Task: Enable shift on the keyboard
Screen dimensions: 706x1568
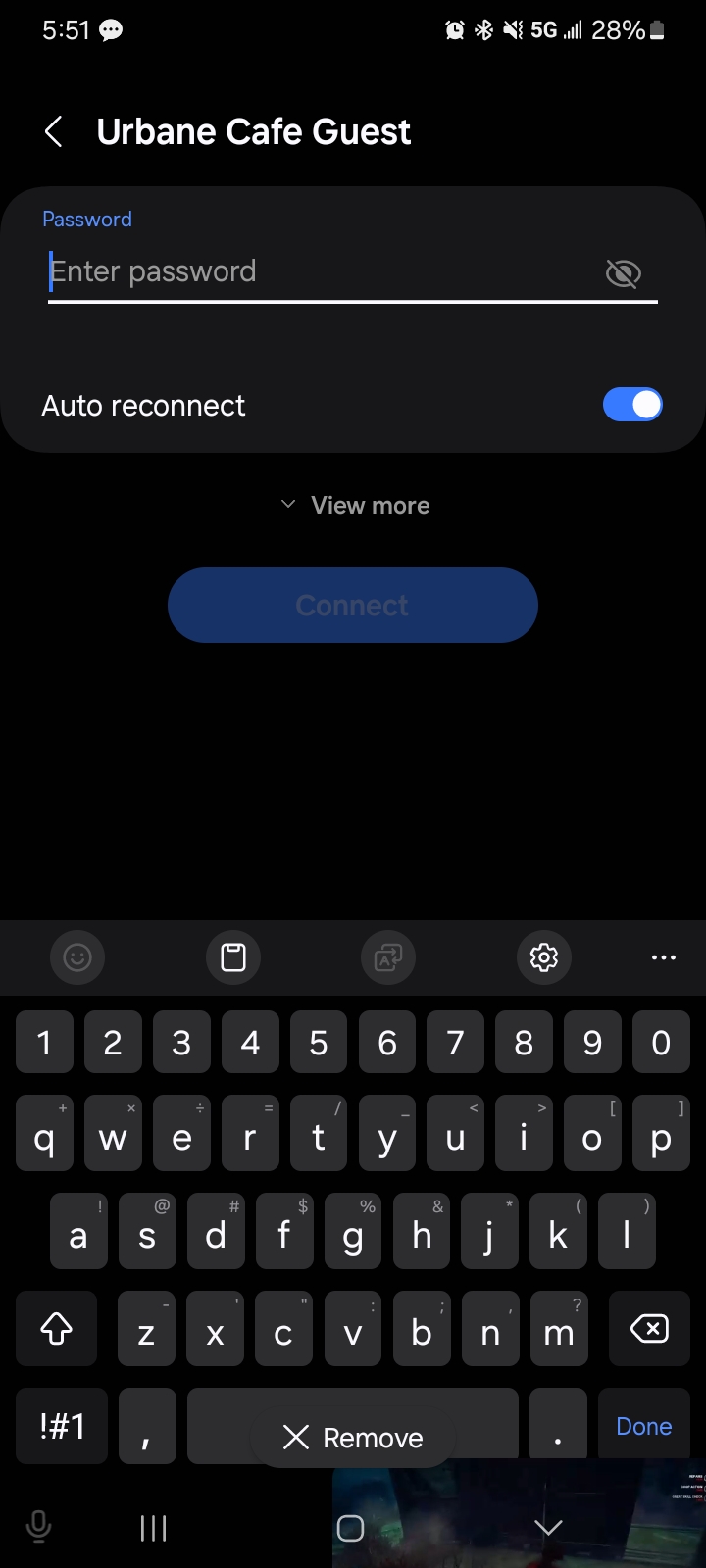Action: click(57, 1329)
